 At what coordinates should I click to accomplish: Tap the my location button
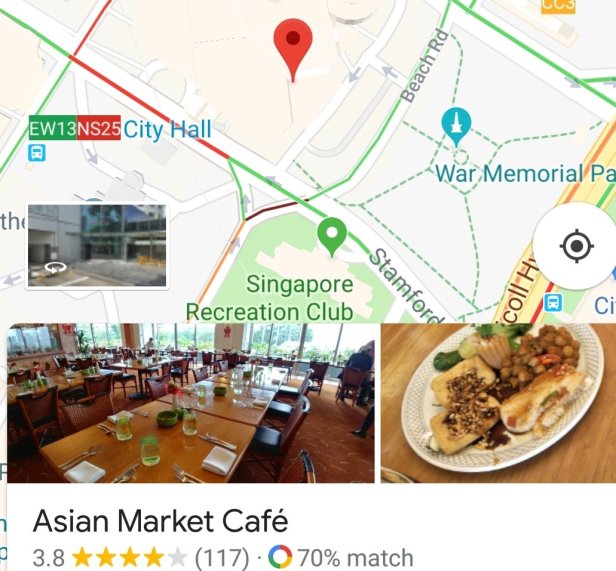coord(576,246)
